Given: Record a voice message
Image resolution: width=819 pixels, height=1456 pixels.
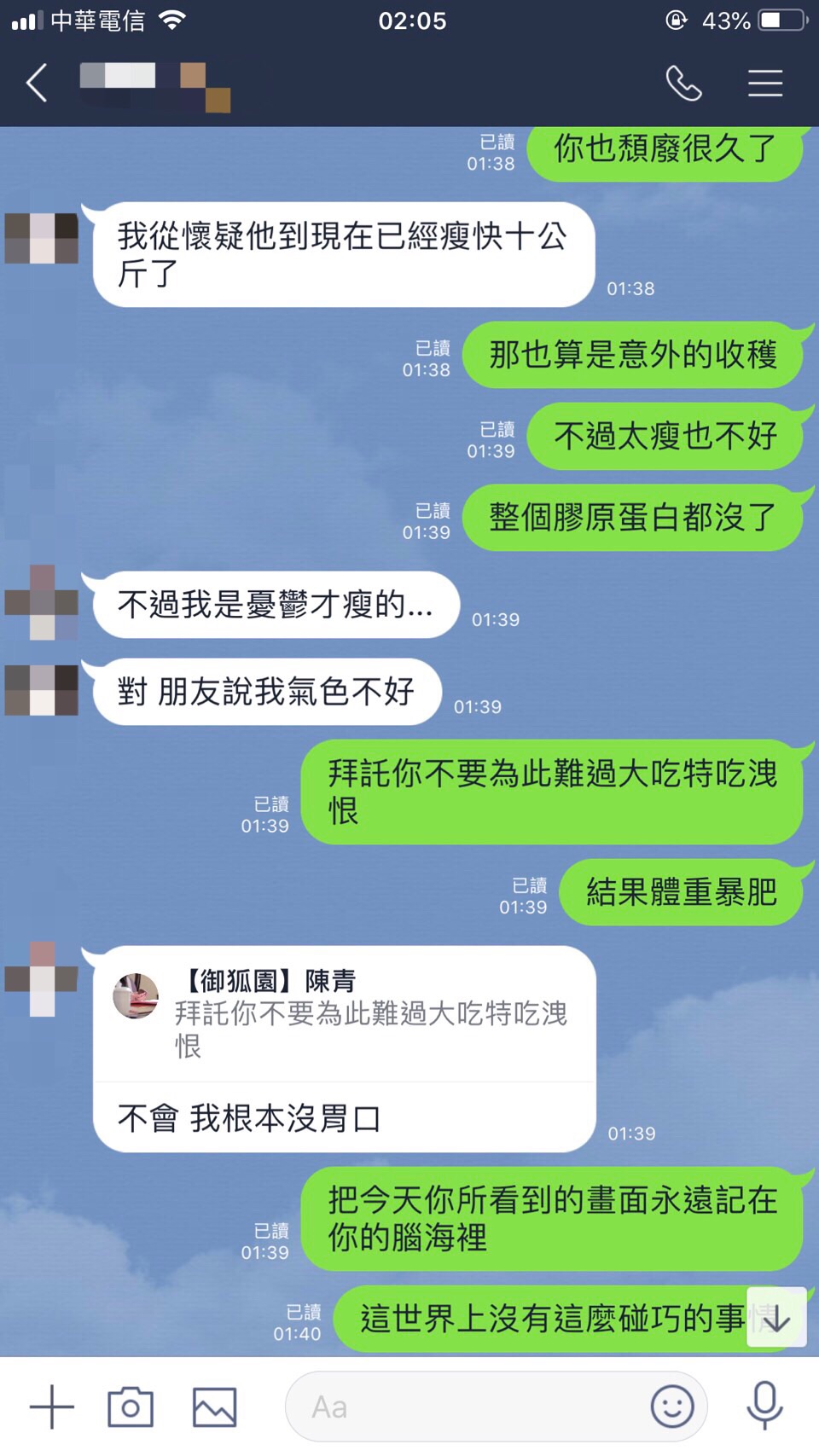Looking at the screenshot, I should pyautogui.click(x=764, y=1407).
